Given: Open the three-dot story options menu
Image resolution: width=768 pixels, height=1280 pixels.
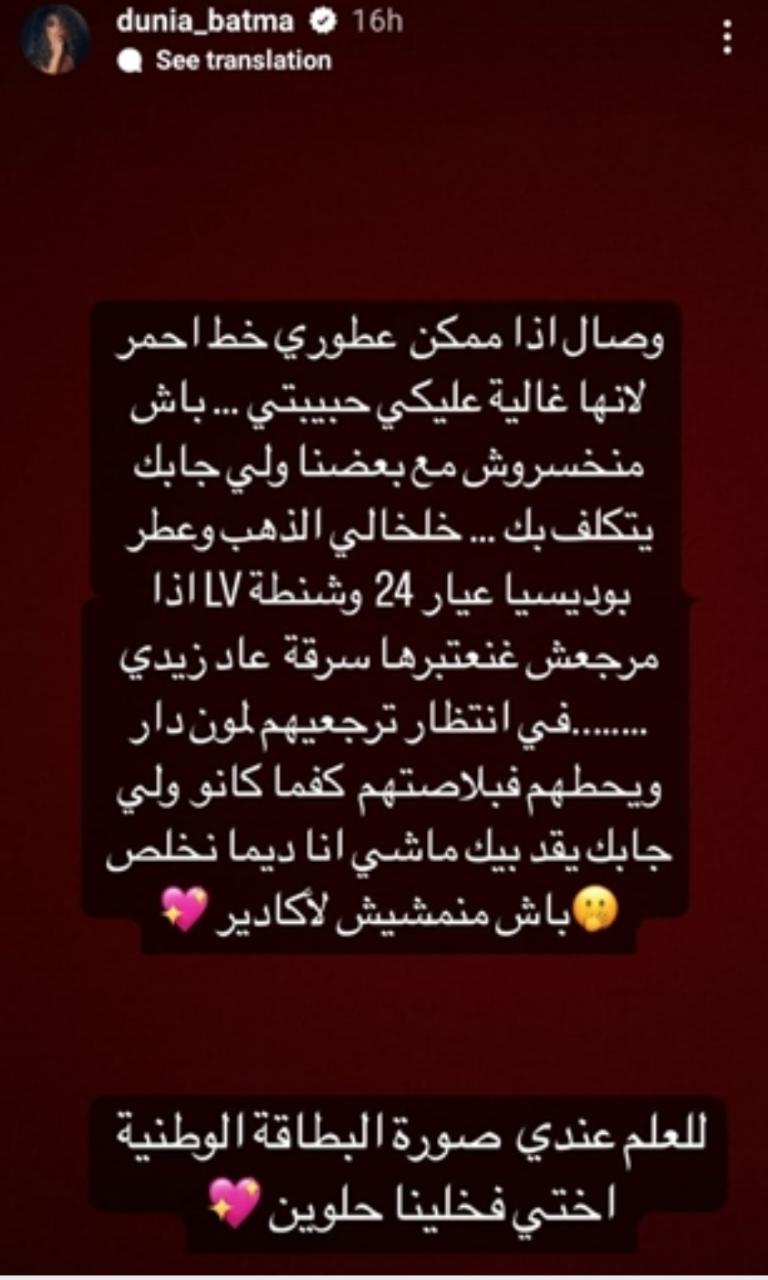Looking at the screenshot, I should coord(727,38).
